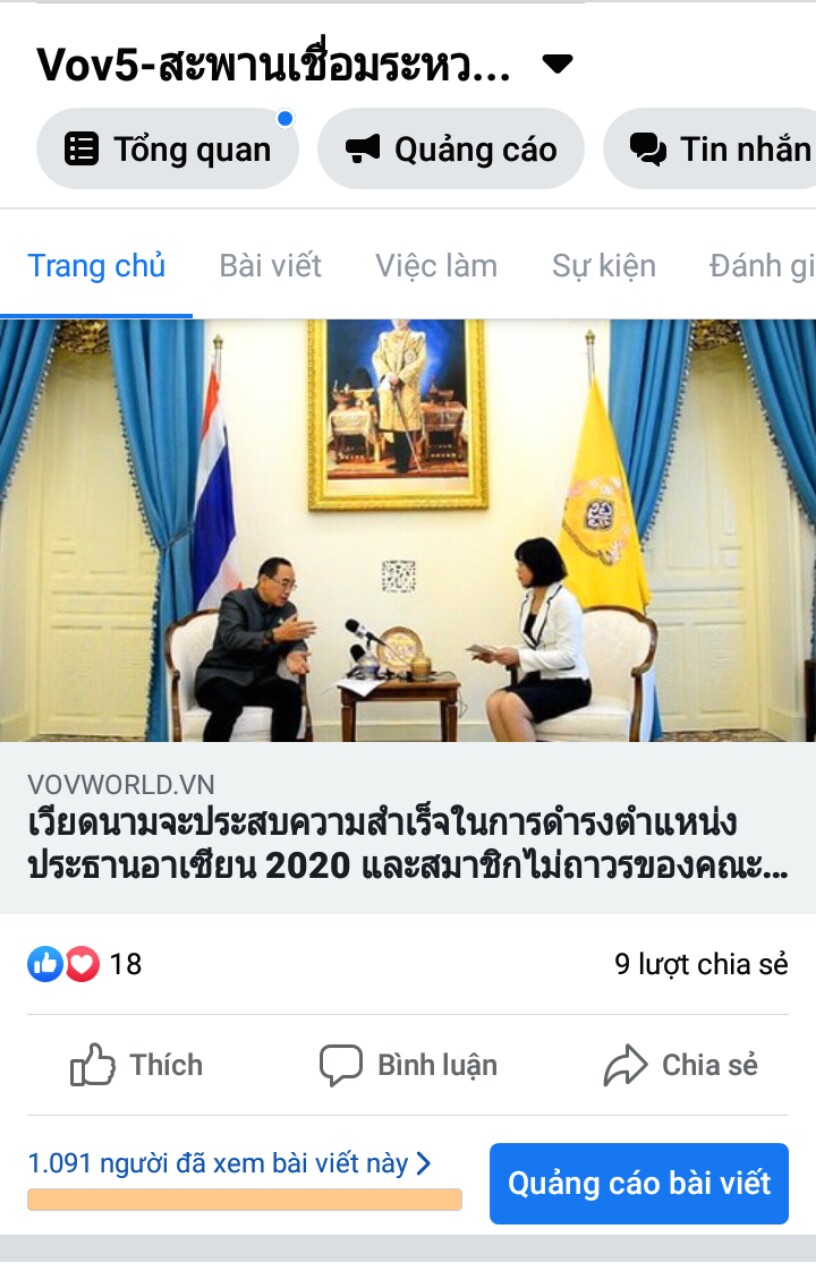Tap Bình luận to comment

pyautogui.click(x=408, y=1065)
